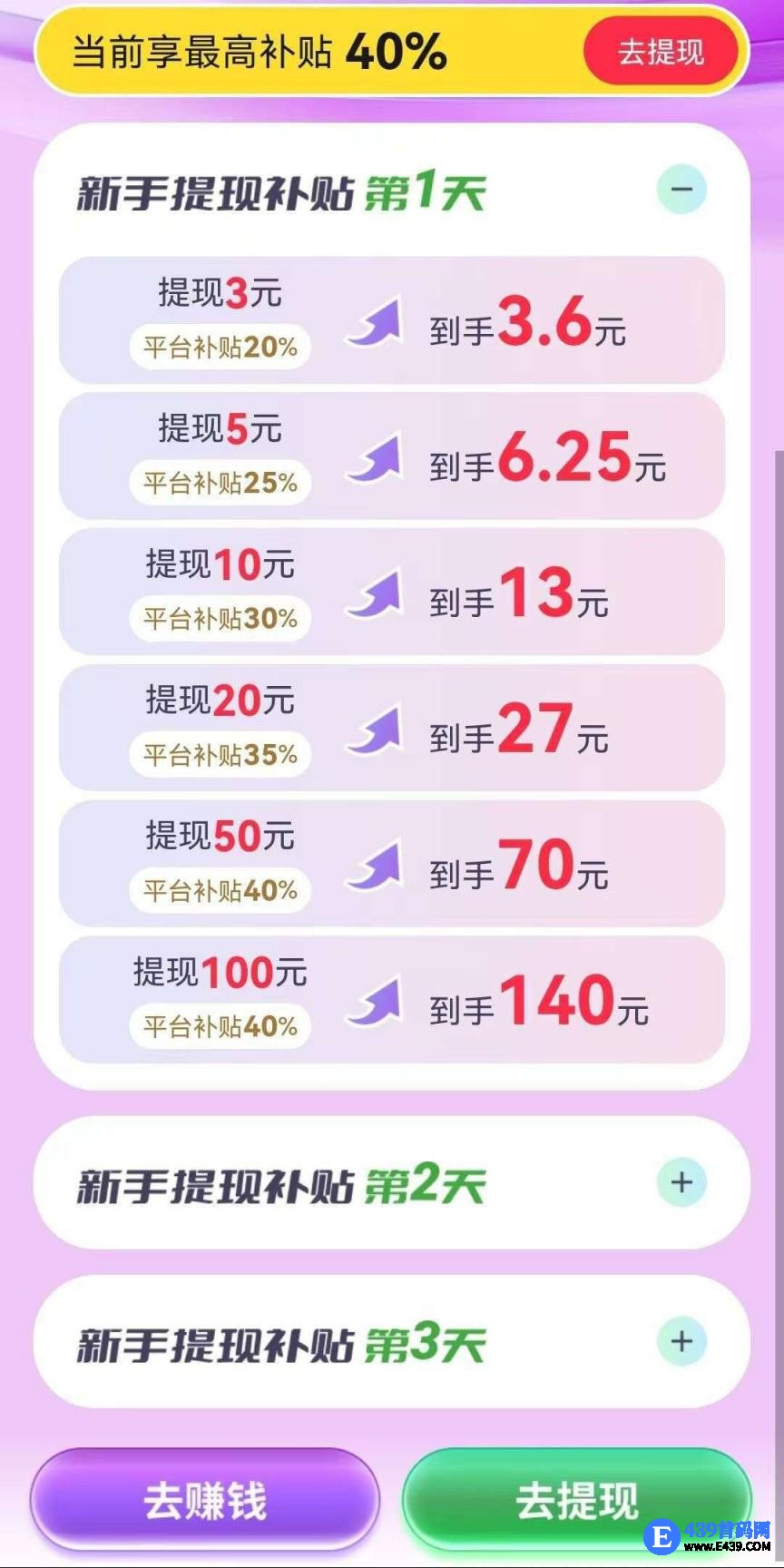Collapse the 新手提现补贴 第1天 section

pyautogui.click(x=681, y=190)
